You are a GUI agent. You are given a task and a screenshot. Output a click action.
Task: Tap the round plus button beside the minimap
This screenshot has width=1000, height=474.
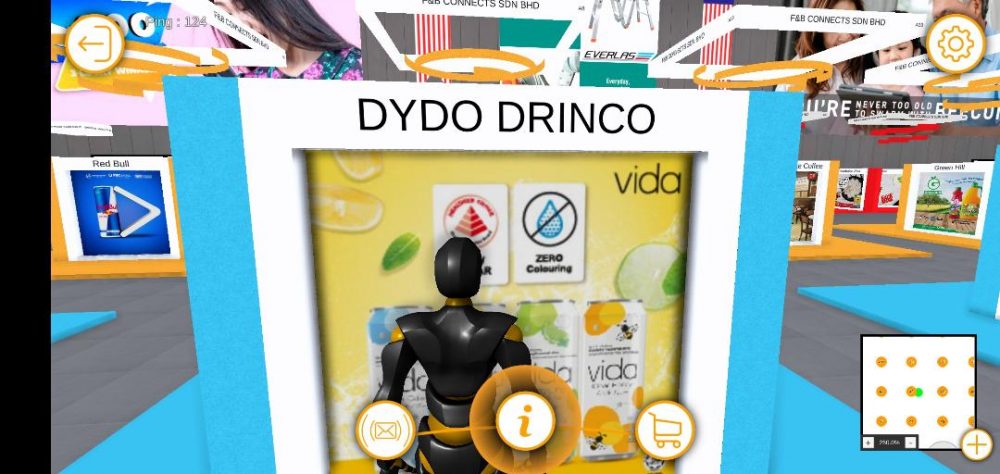(x=976, y=444)
